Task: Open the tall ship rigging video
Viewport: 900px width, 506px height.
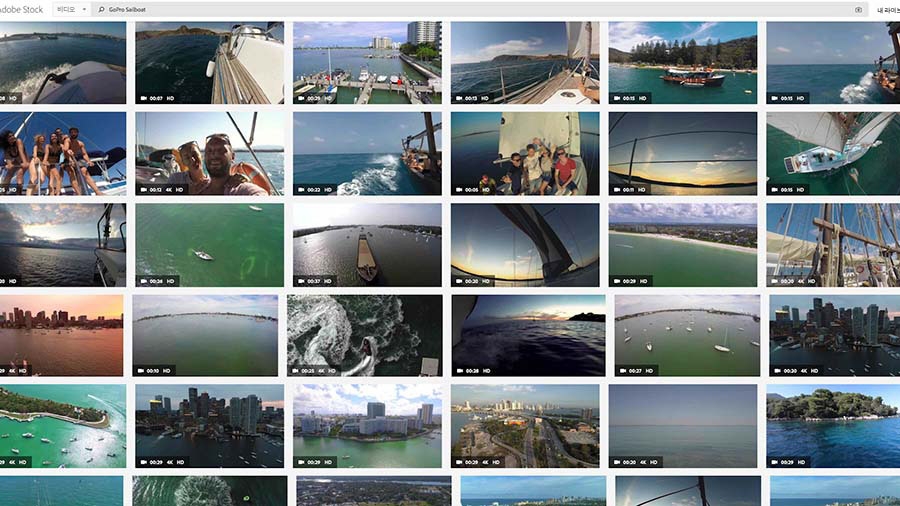Action: pos(833,244)
